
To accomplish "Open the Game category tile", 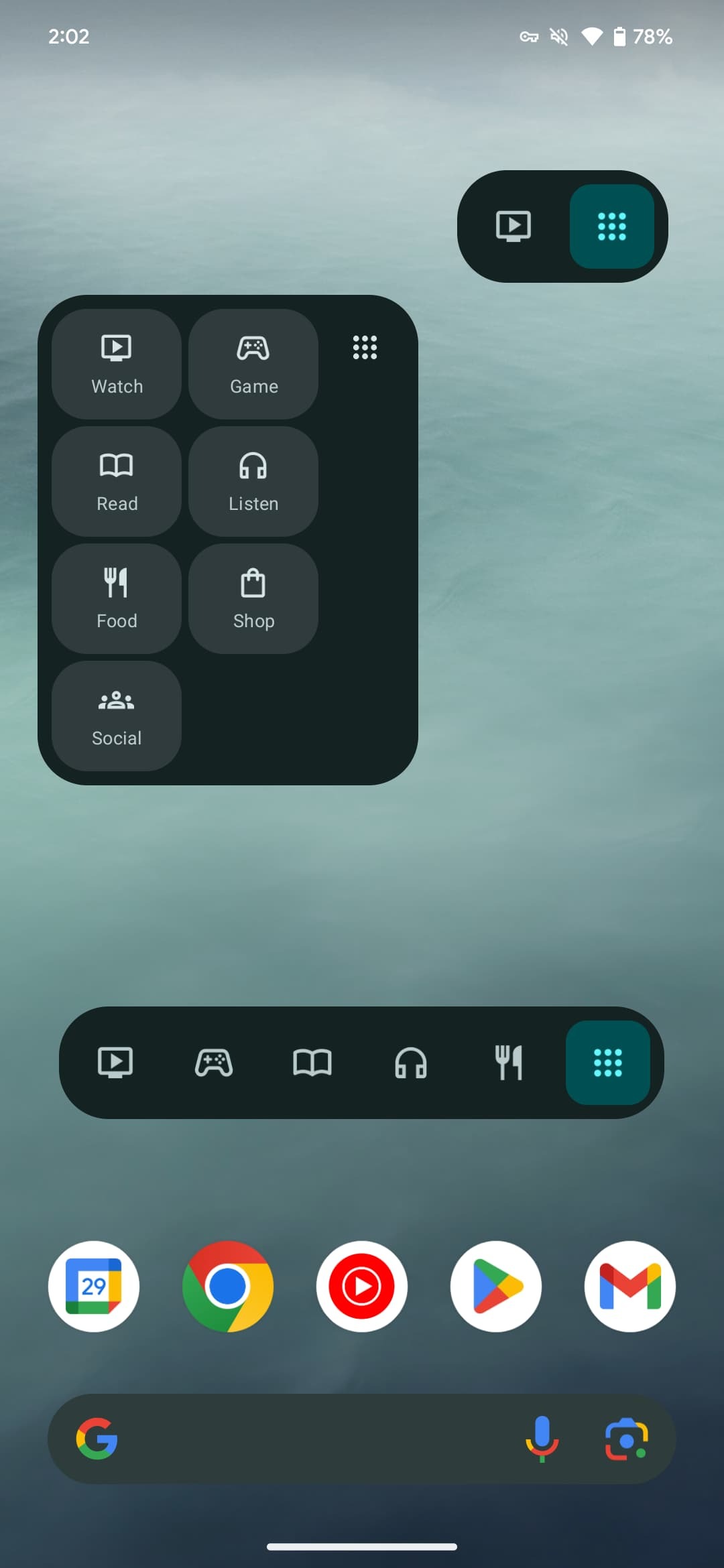I will pyautogui.click(x=253, y=365).
